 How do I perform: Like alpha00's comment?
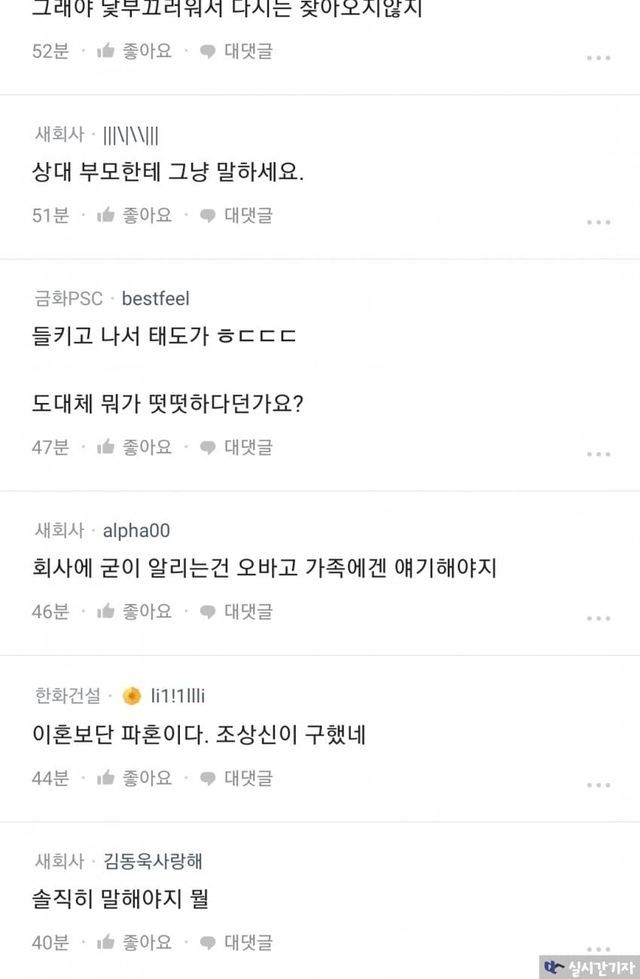[x=134, y=611]
